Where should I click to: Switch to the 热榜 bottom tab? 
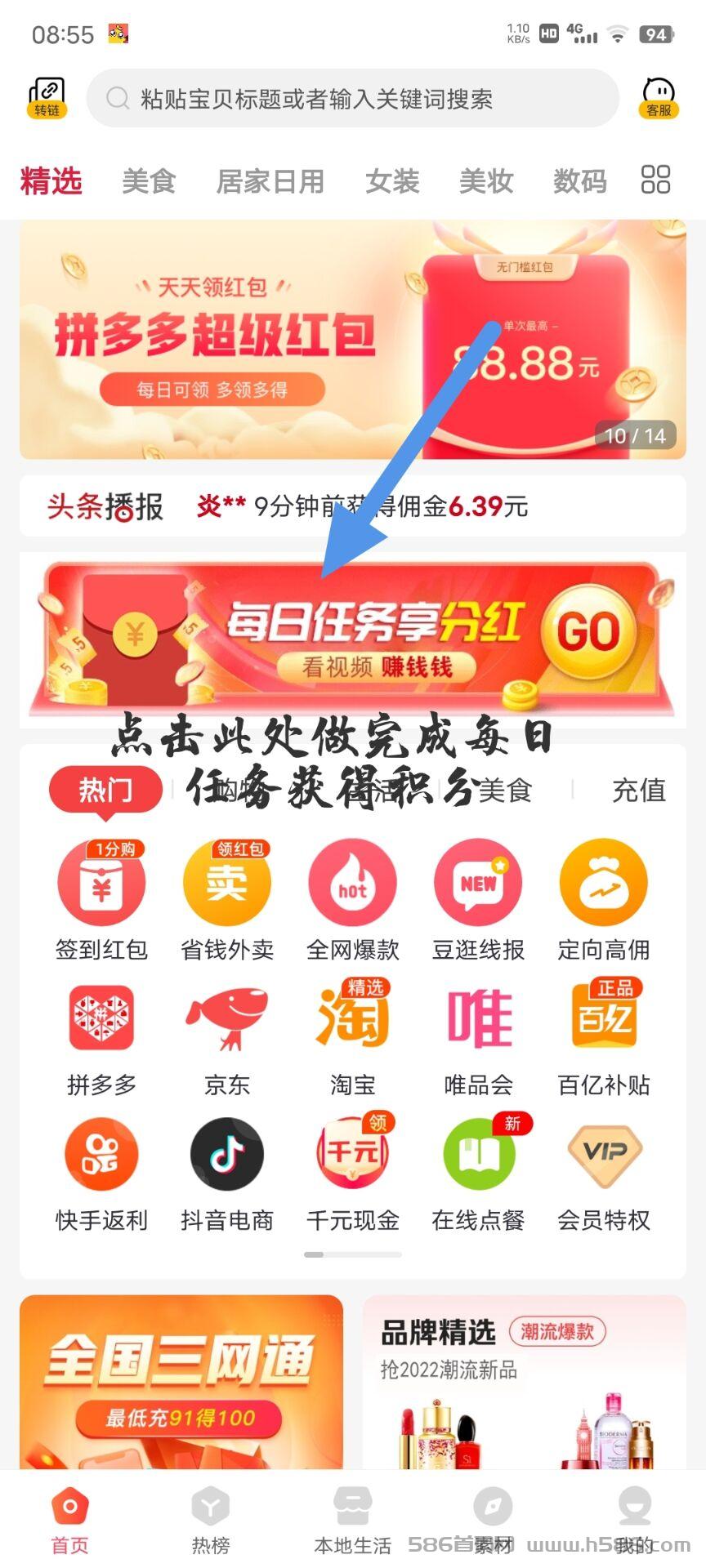(211, 1521)
